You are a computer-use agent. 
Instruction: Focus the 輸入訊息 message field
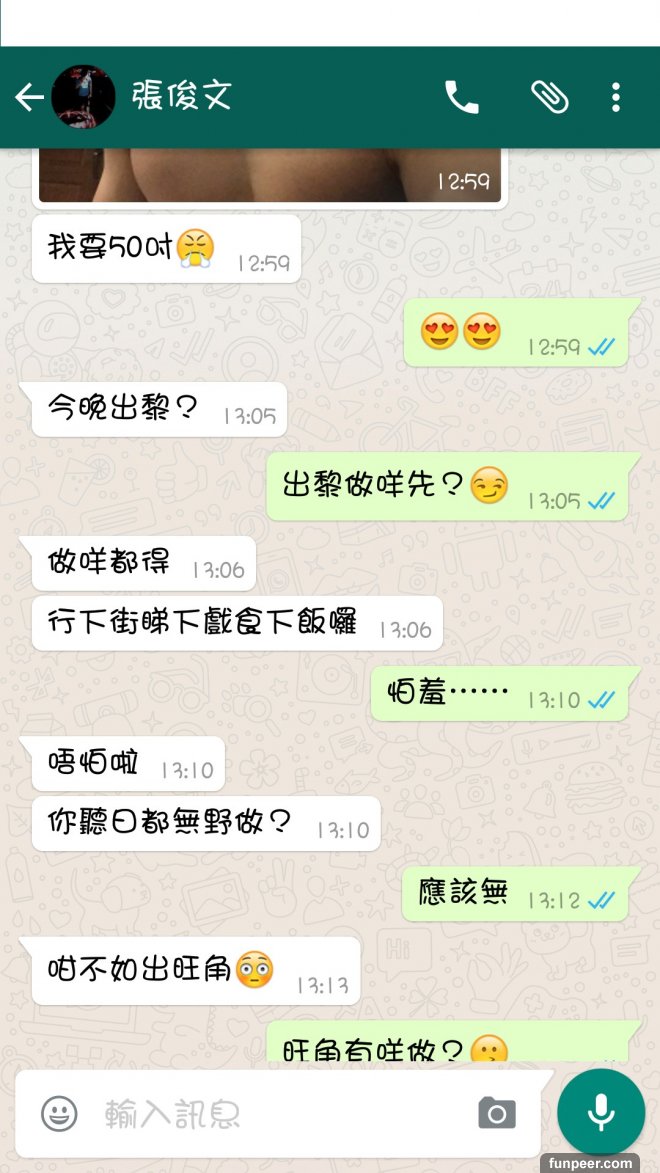tap(280, 1113)
